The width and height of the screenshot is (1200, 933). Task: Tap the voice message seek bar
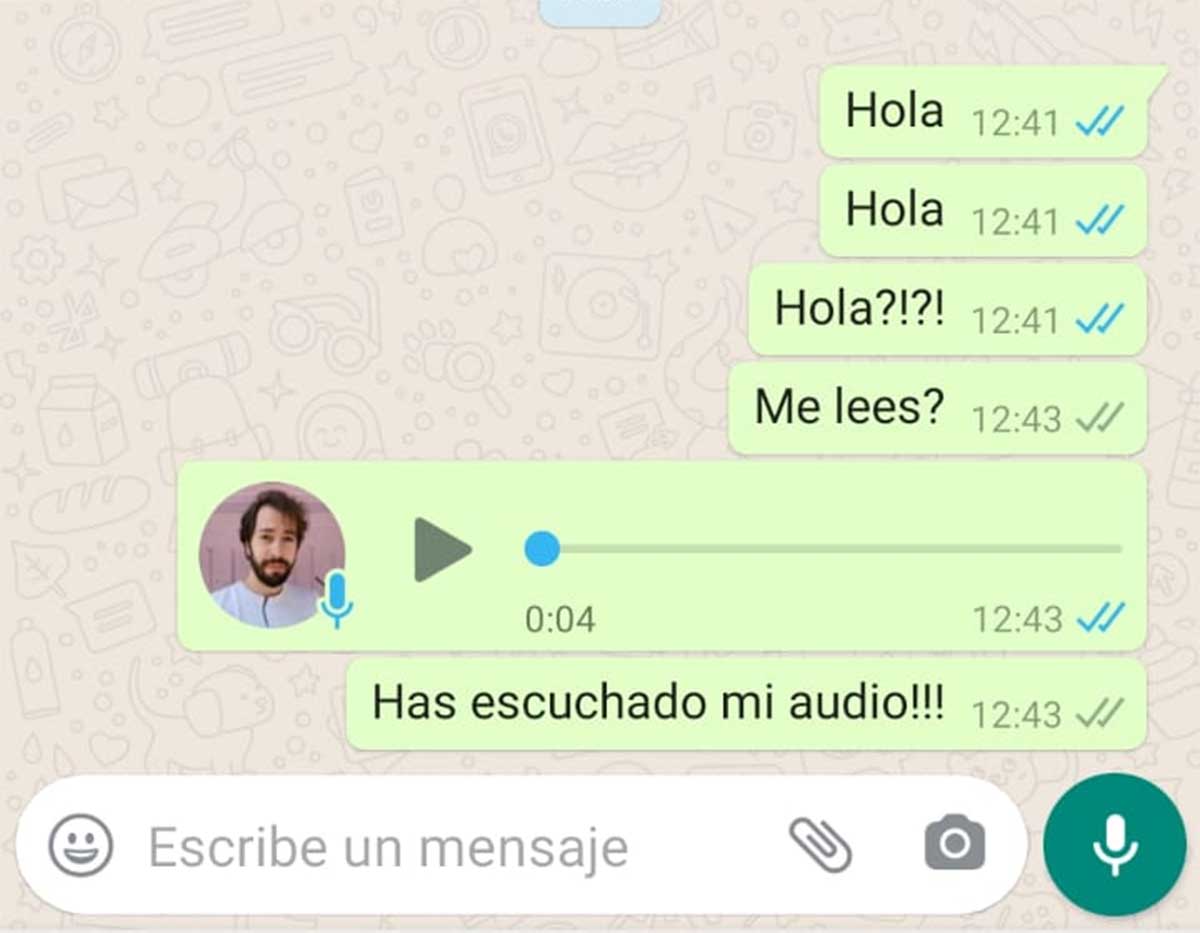coord(830,549)
